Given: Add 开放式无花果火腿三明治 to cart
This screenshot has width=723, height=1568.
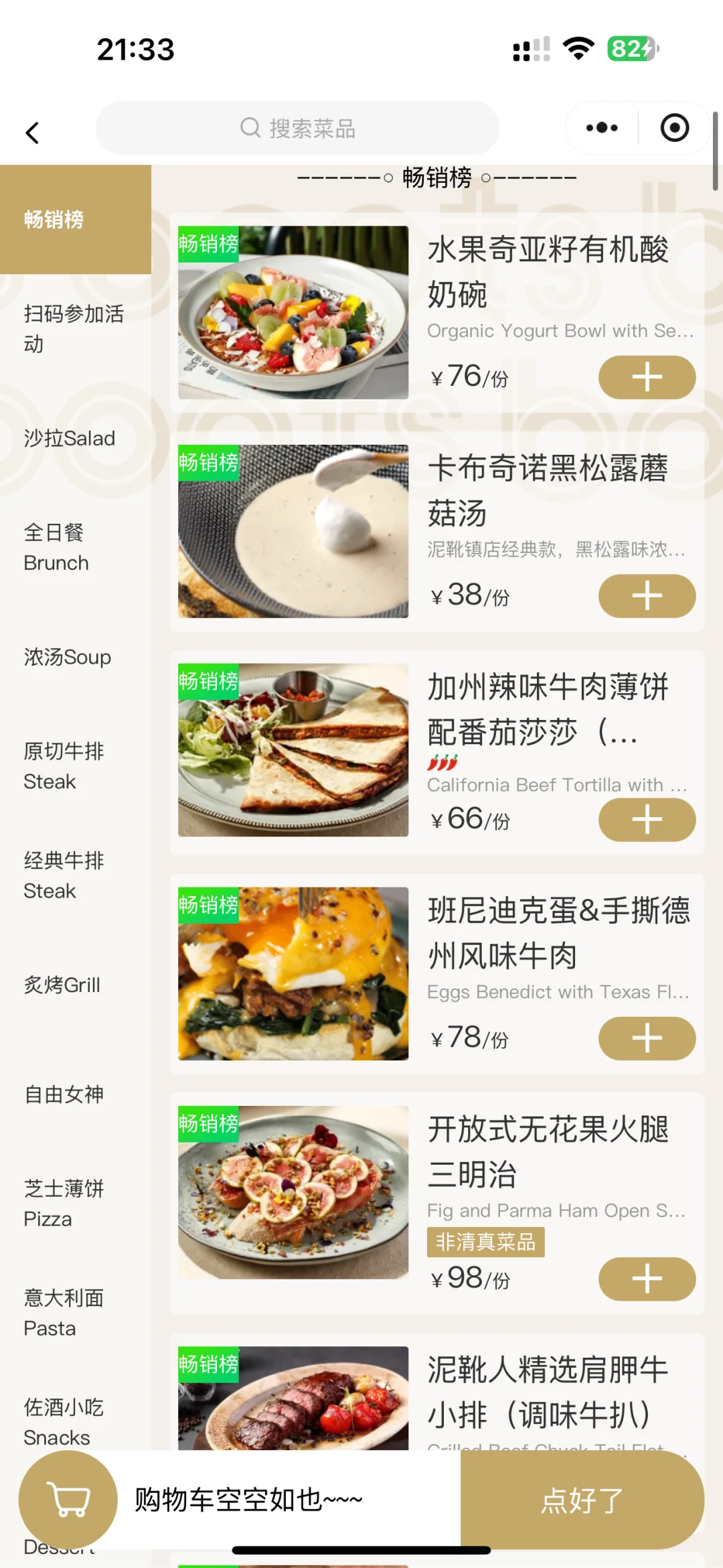Looking at the screenshot, I should click(647, 1279).
